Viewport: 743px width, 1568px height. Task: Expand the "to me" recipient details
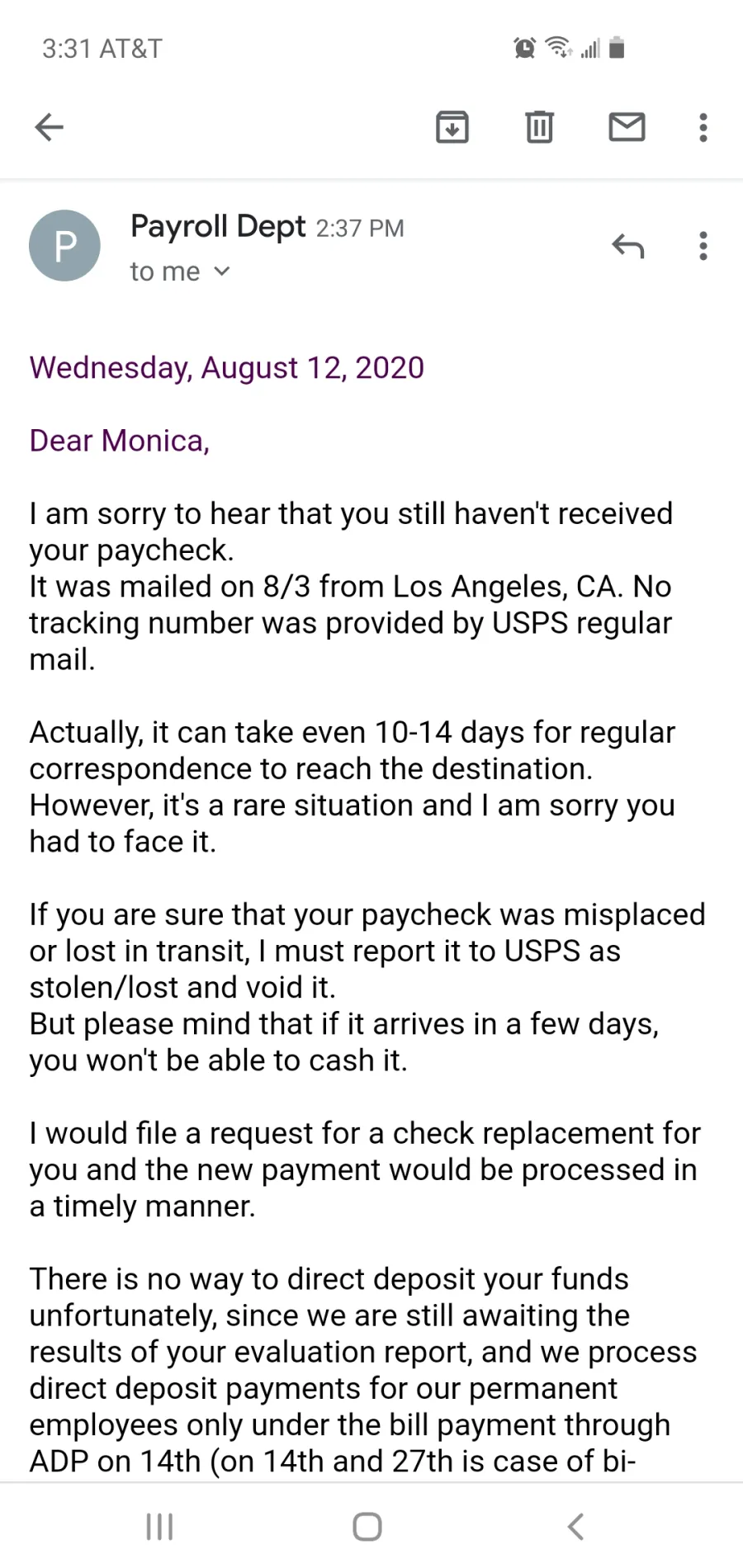coord(180,272)
